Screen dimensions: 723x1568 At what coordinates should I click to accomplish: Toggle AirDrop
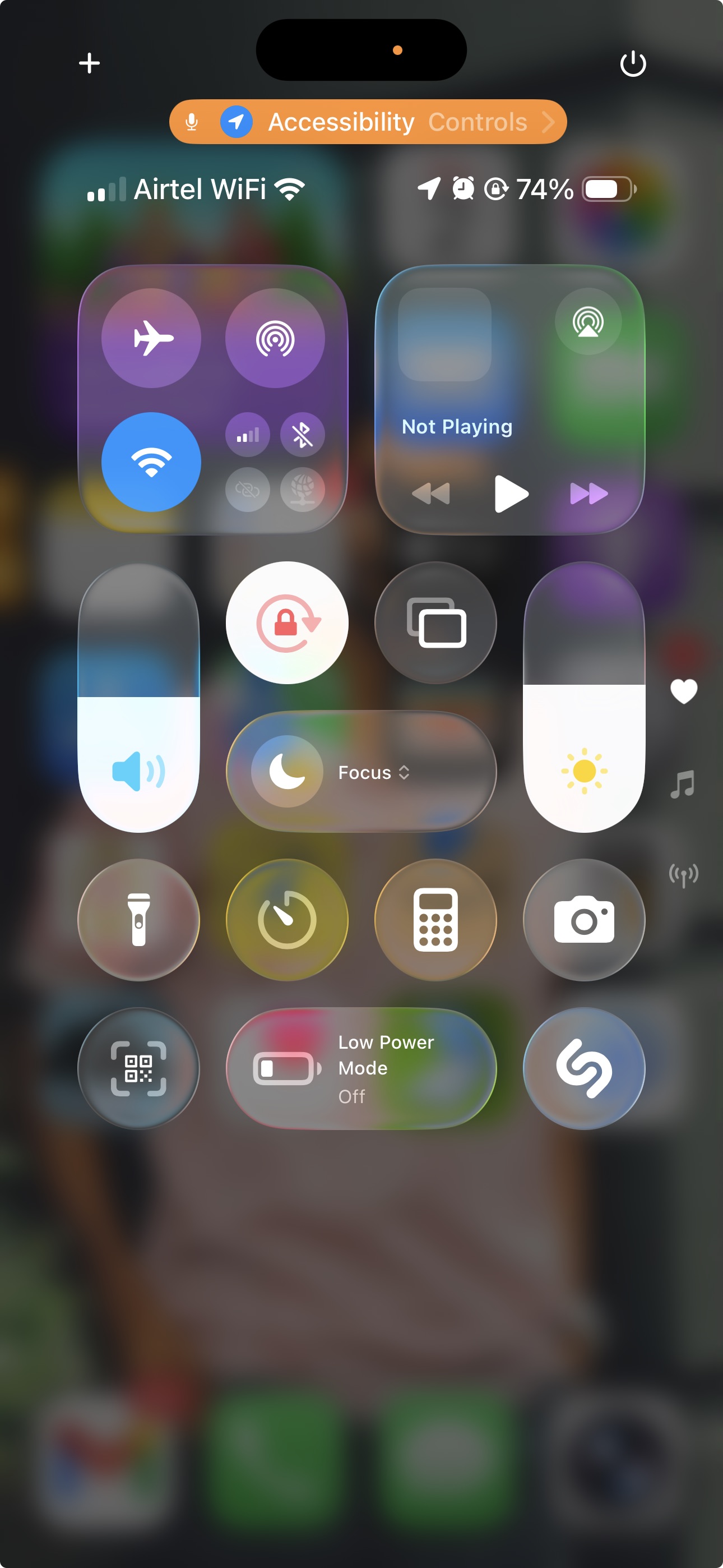275,338
